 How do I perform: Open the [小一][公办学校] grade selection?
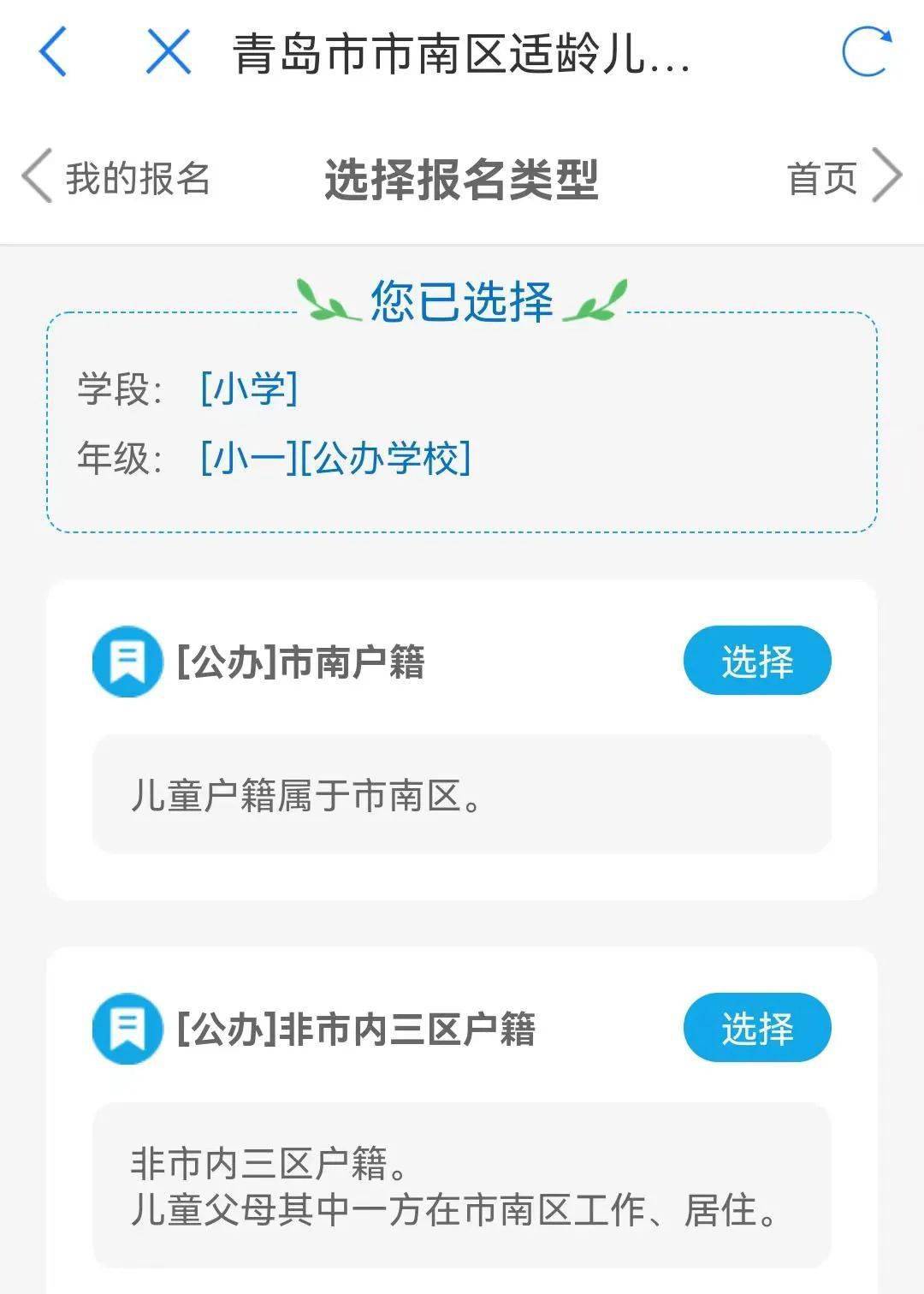click(x=334, y=458)
